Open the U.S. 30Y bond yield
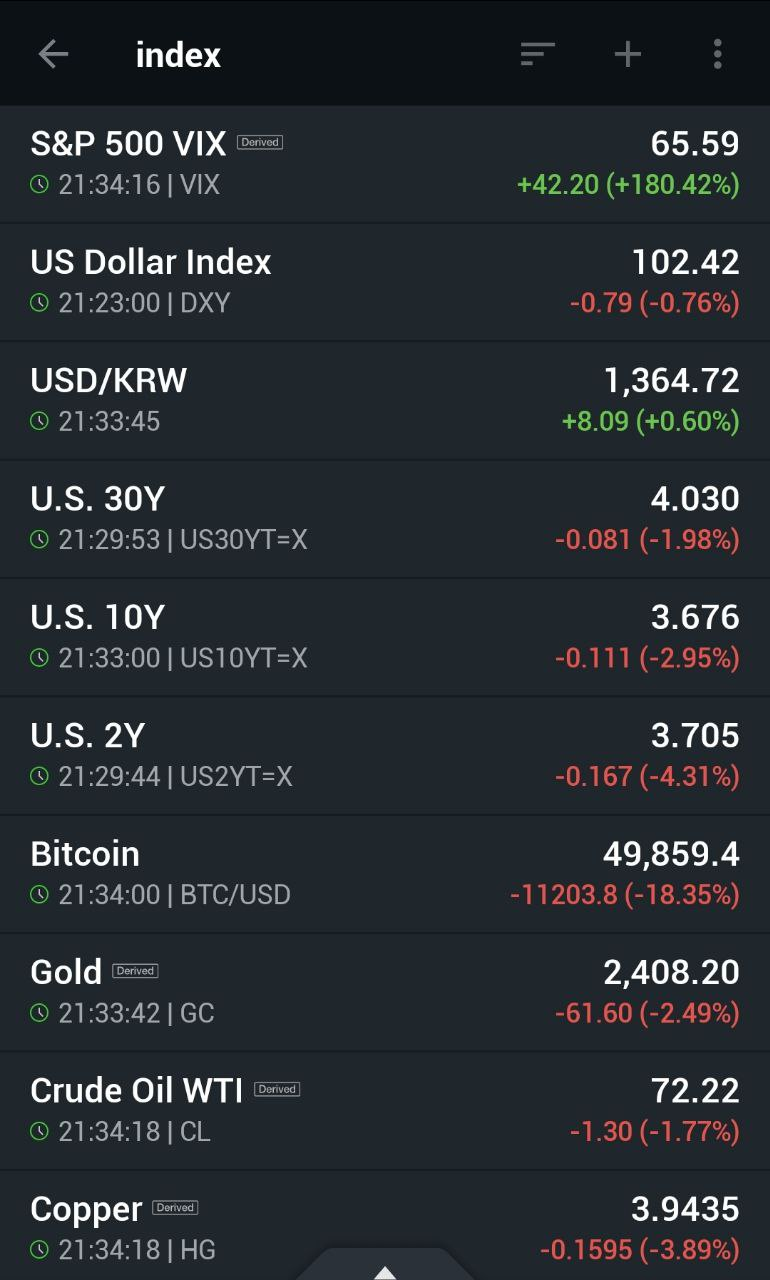Viewport: 770px width, 1280px height. (x=385, y=518)
